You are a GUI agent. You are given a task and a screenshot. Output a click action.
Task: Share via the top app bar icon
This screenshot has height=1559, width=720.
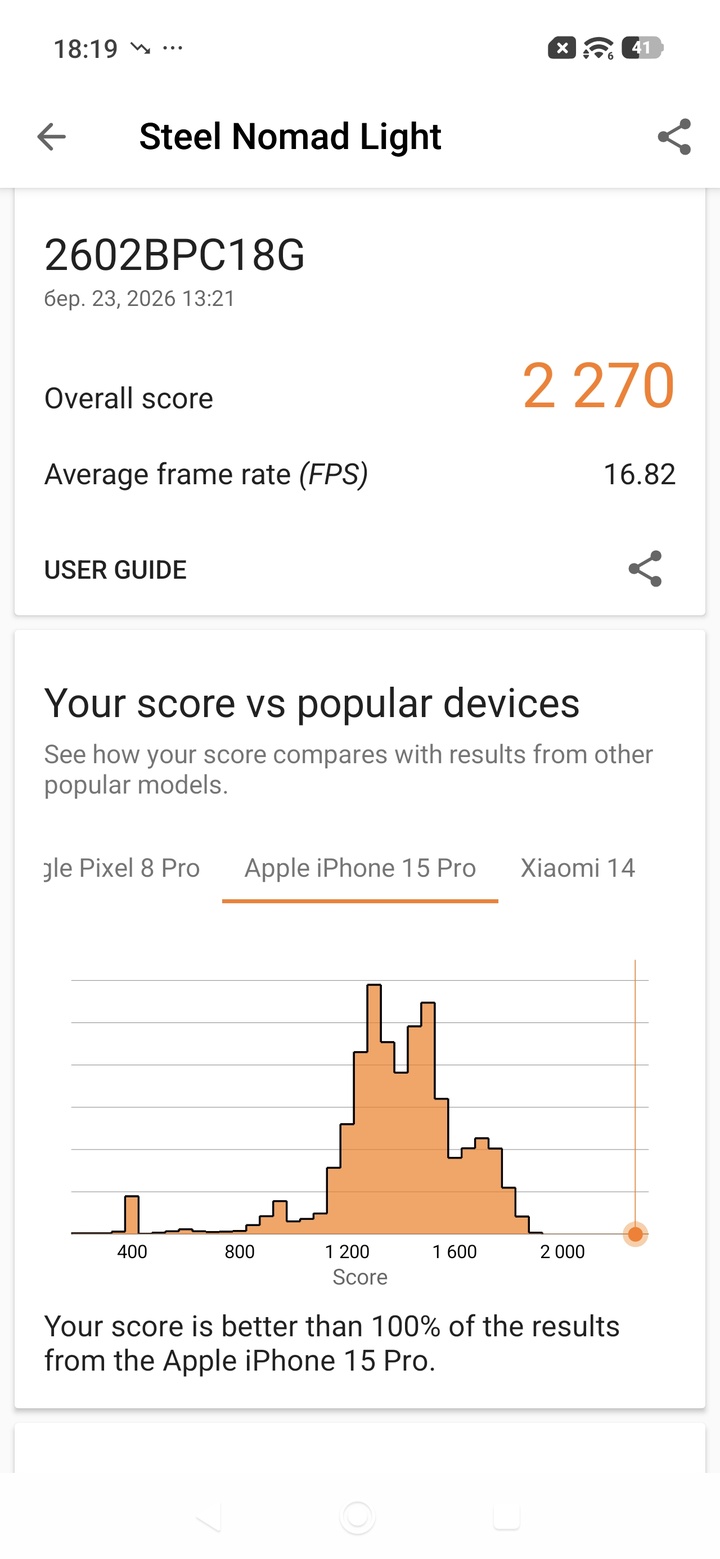click(x=674, y=137)
